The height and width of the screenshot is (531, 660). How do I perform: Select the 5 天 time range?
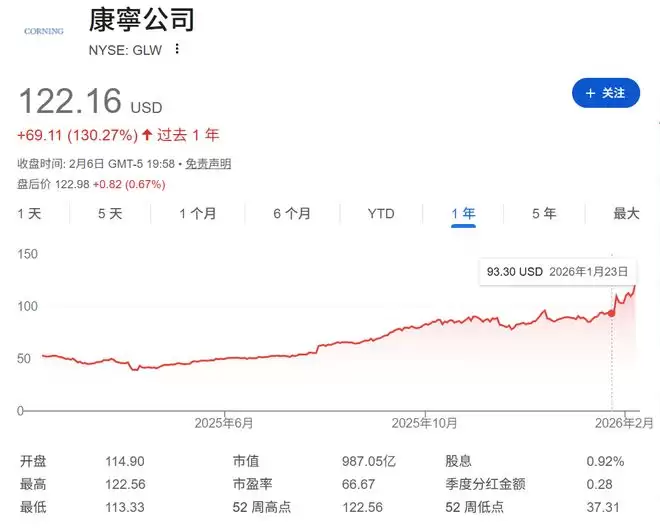[x=110, y=213]
